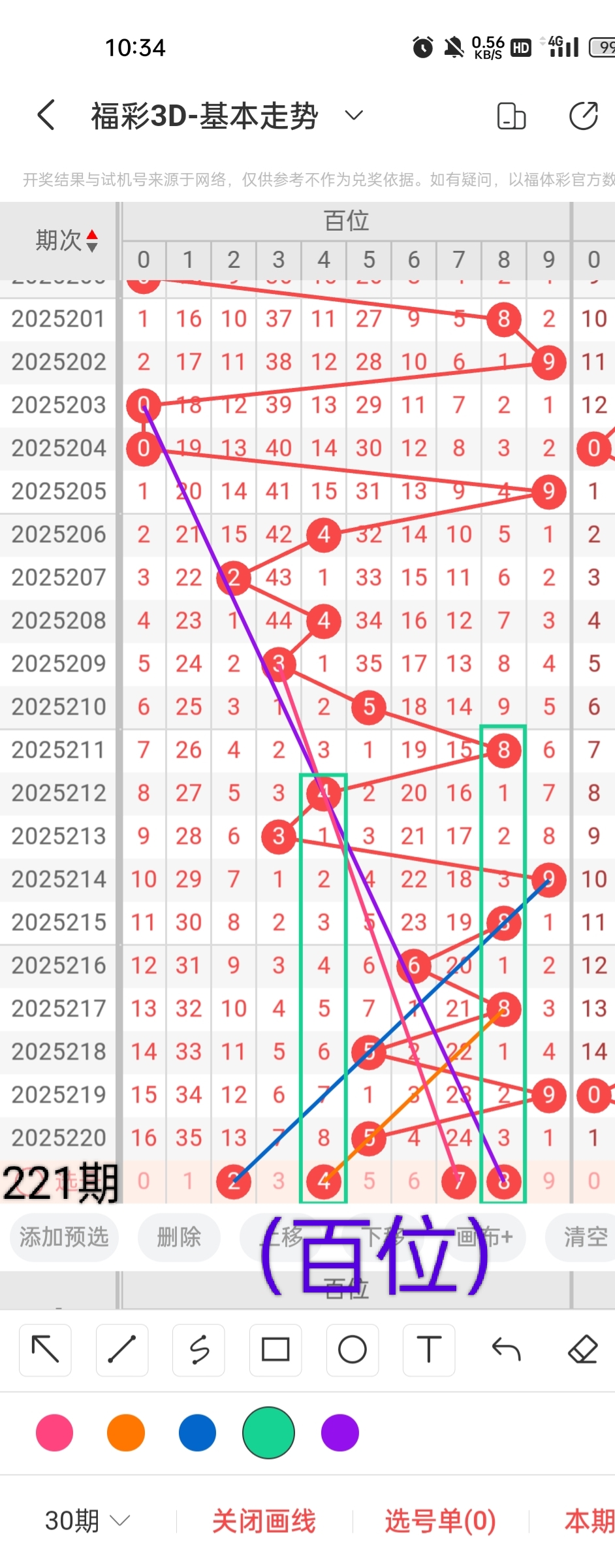Select the eraser tool
This screenshot has width=615, height=1568.
pyautogui.click(x=583, y=1350)
